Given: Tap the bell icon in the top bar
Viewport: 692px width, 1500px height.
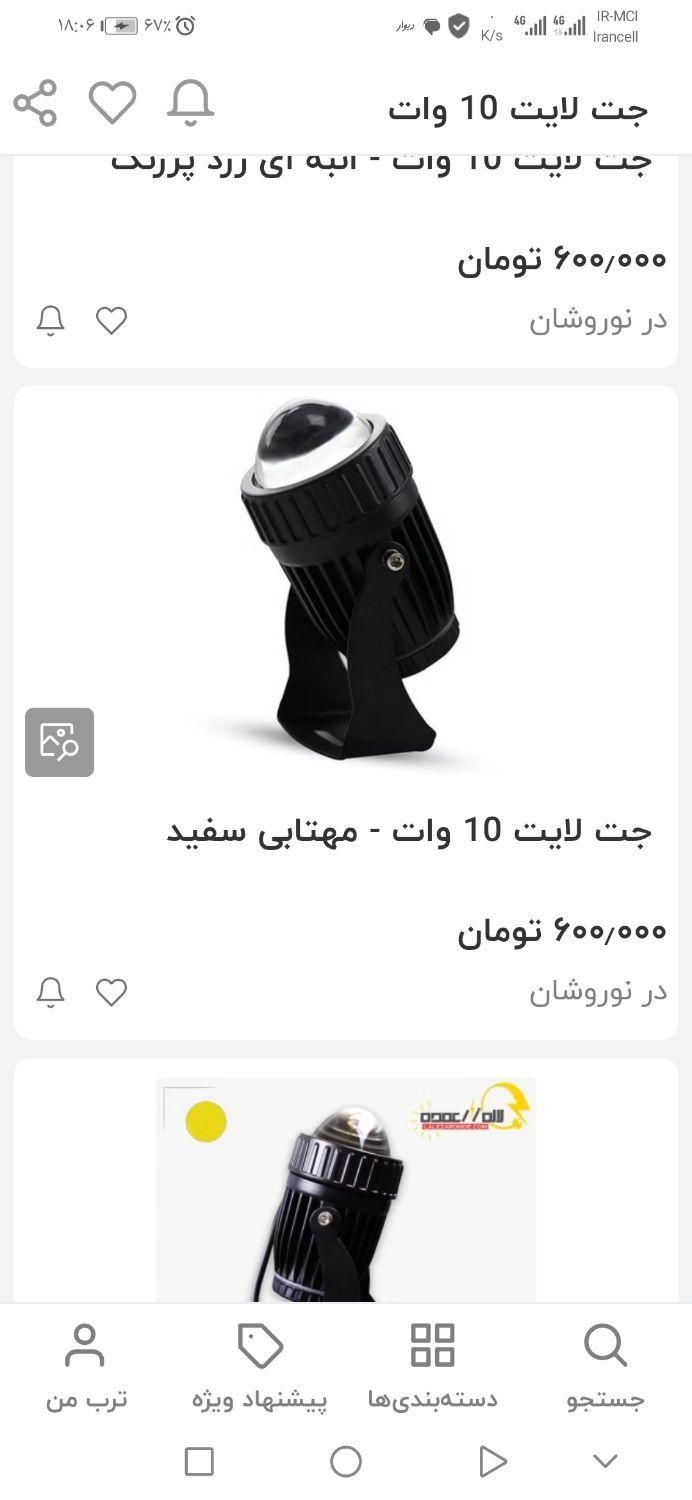Looking at the screenshot, I should tap(190, 103).
